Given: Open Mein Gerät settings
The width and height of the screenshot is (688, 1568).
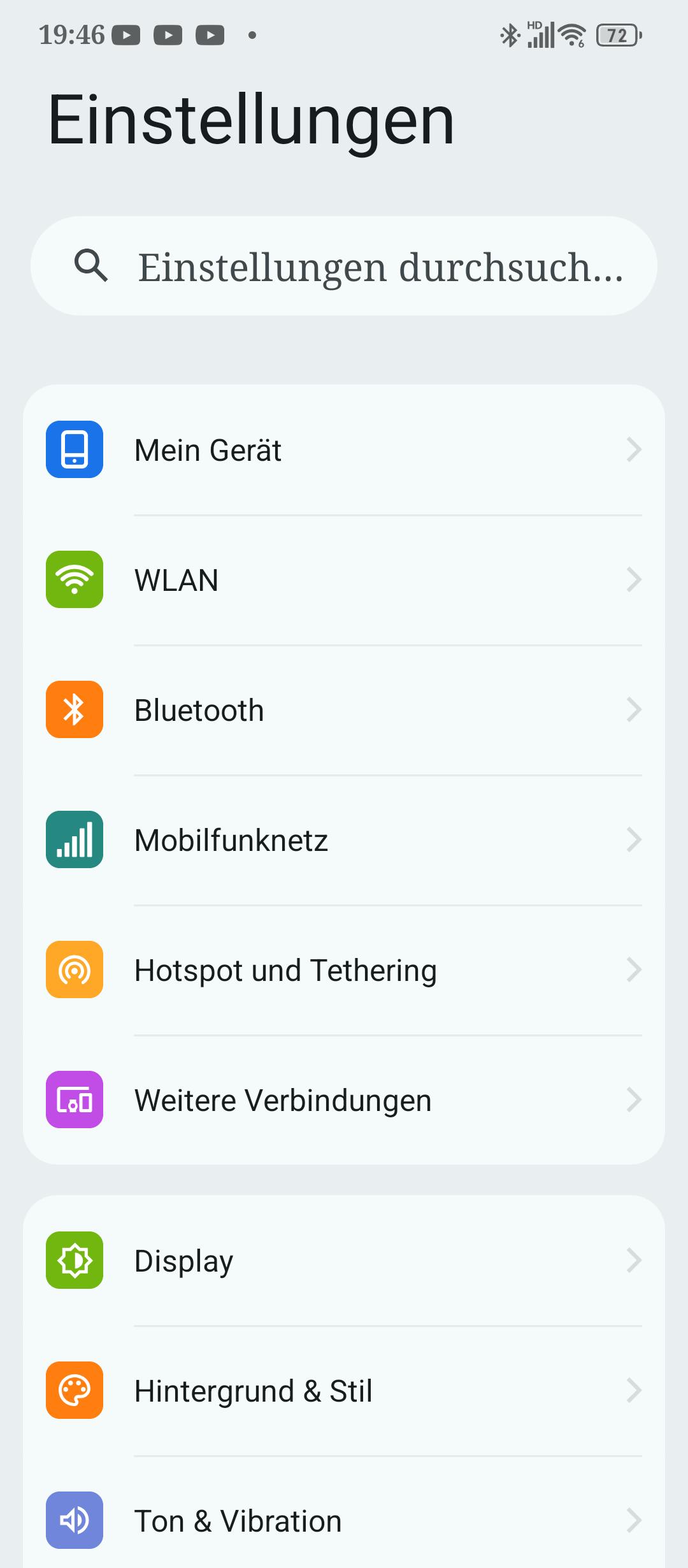Looking at the screenshot, I should [x=344, y=450].
